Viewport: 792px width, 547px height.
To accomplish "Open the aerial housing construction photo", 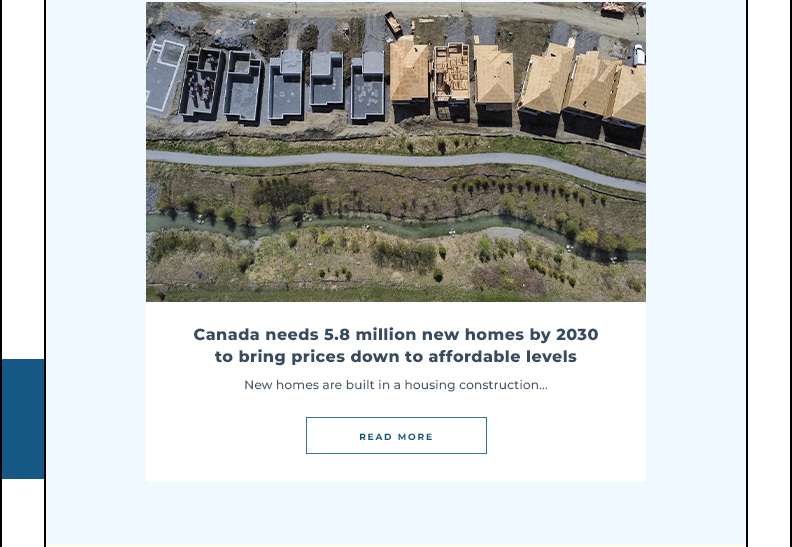I will pos(396,152).
